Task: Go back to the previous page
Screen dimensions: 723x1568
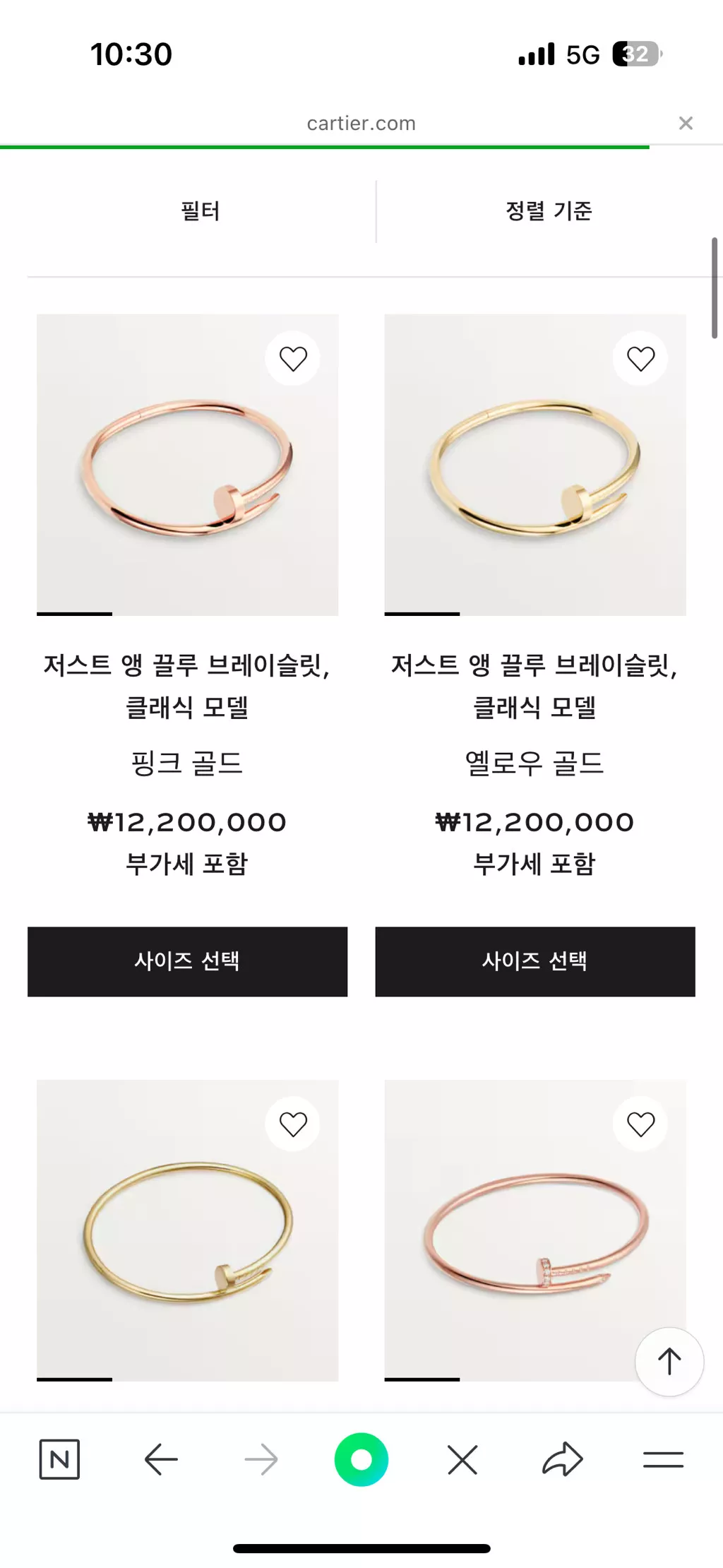Action: pyautogui.click(x=161, y=1459)
